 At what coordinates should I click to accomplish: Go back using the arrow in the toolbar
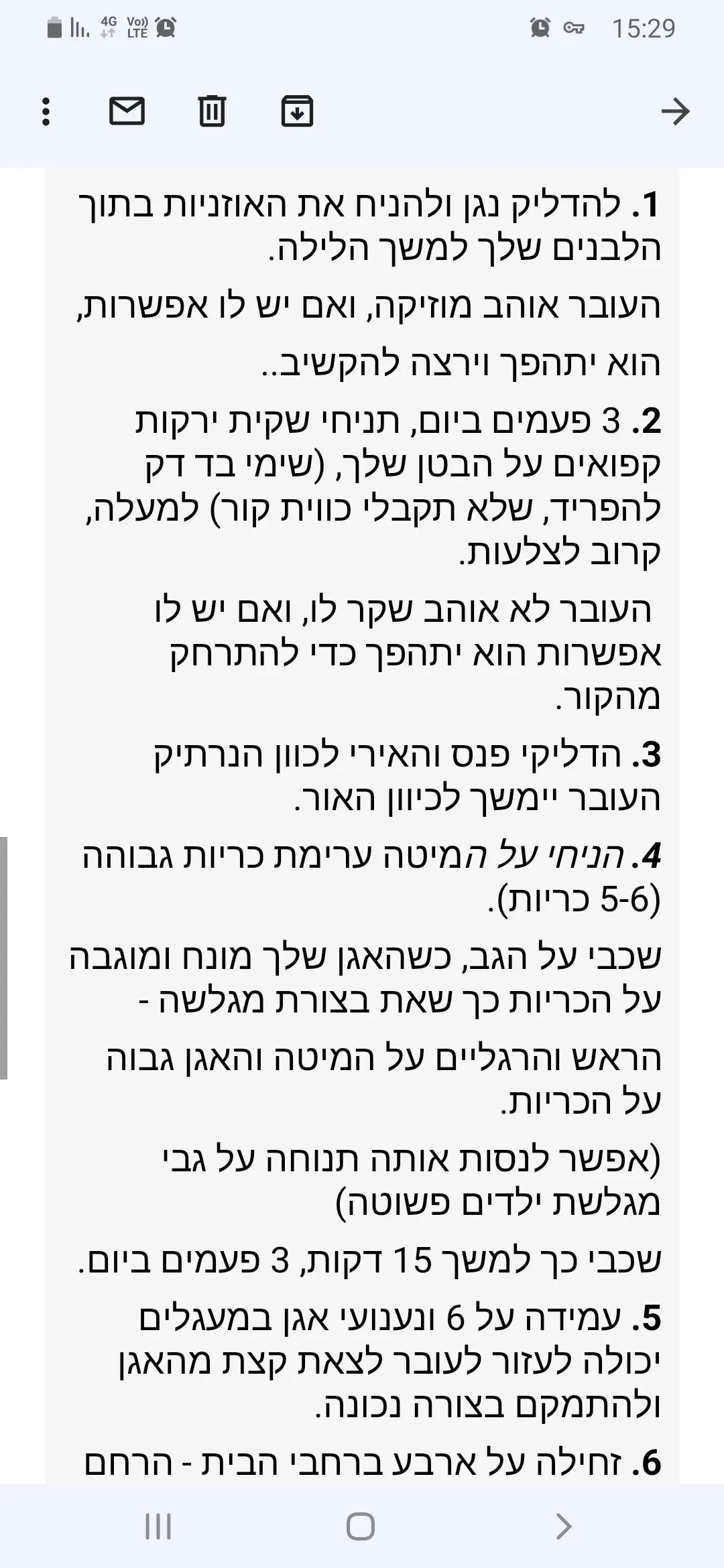pyautogui.click(x=674, y=112)
